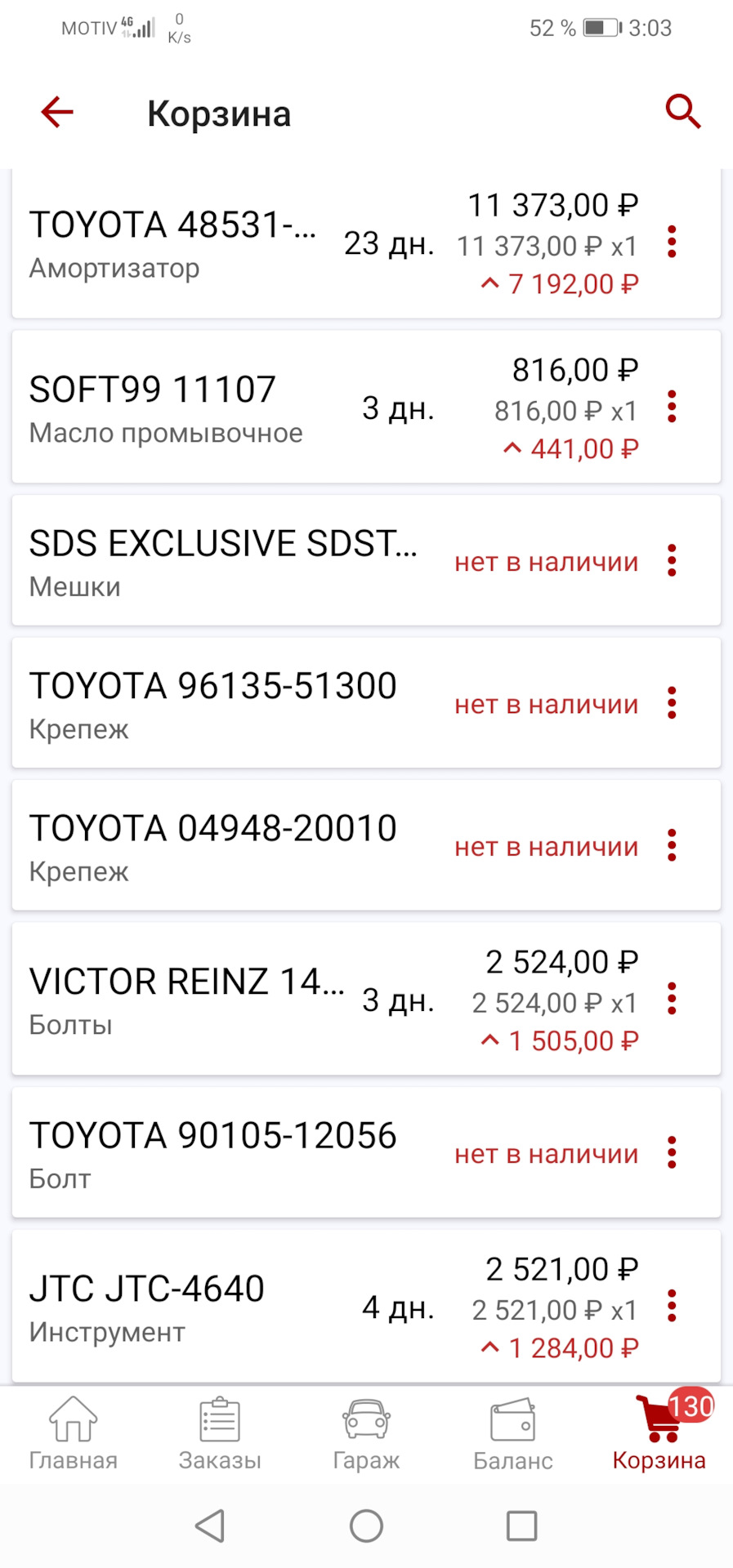The image size is (733, 1568).
Task: Collapse the 441,00 ₽ price chevron
Action: tap(513, 448)
